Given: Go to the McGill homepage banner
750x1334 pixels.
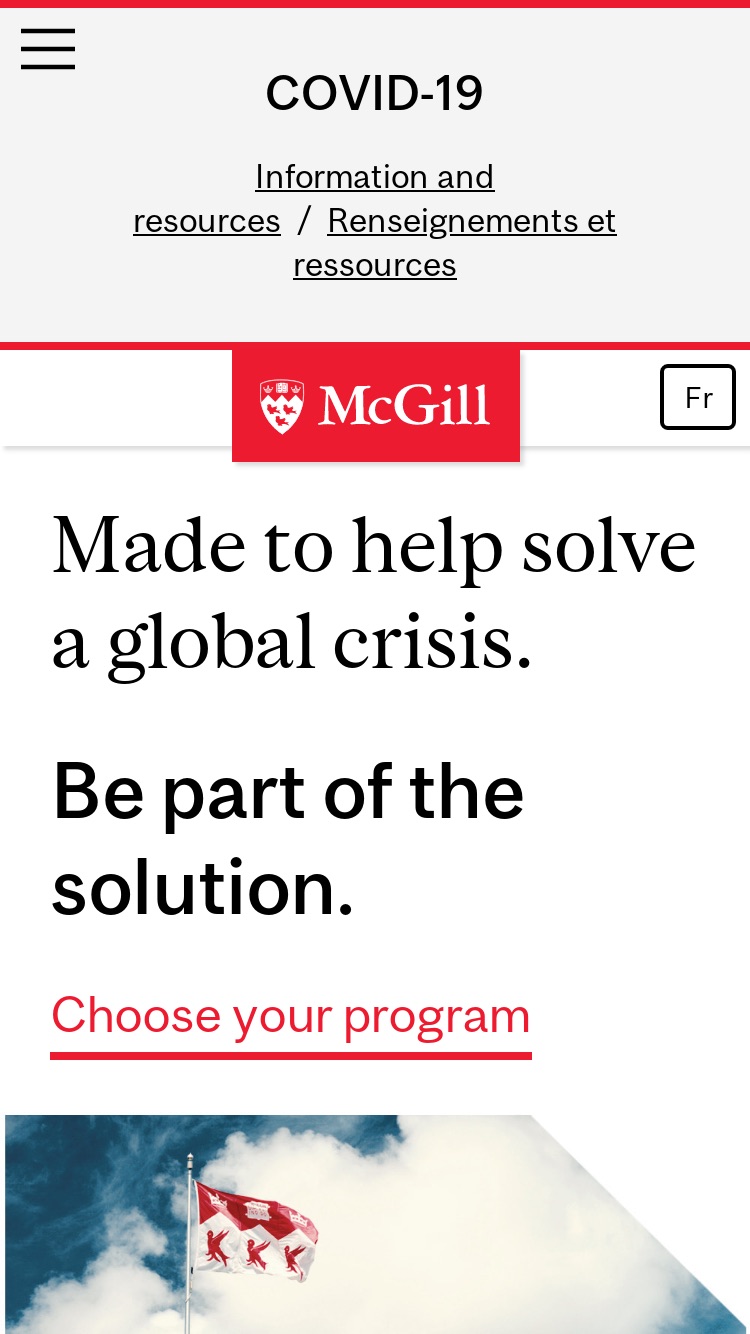Looking at the screenshot, I should (x=376, y=405).
